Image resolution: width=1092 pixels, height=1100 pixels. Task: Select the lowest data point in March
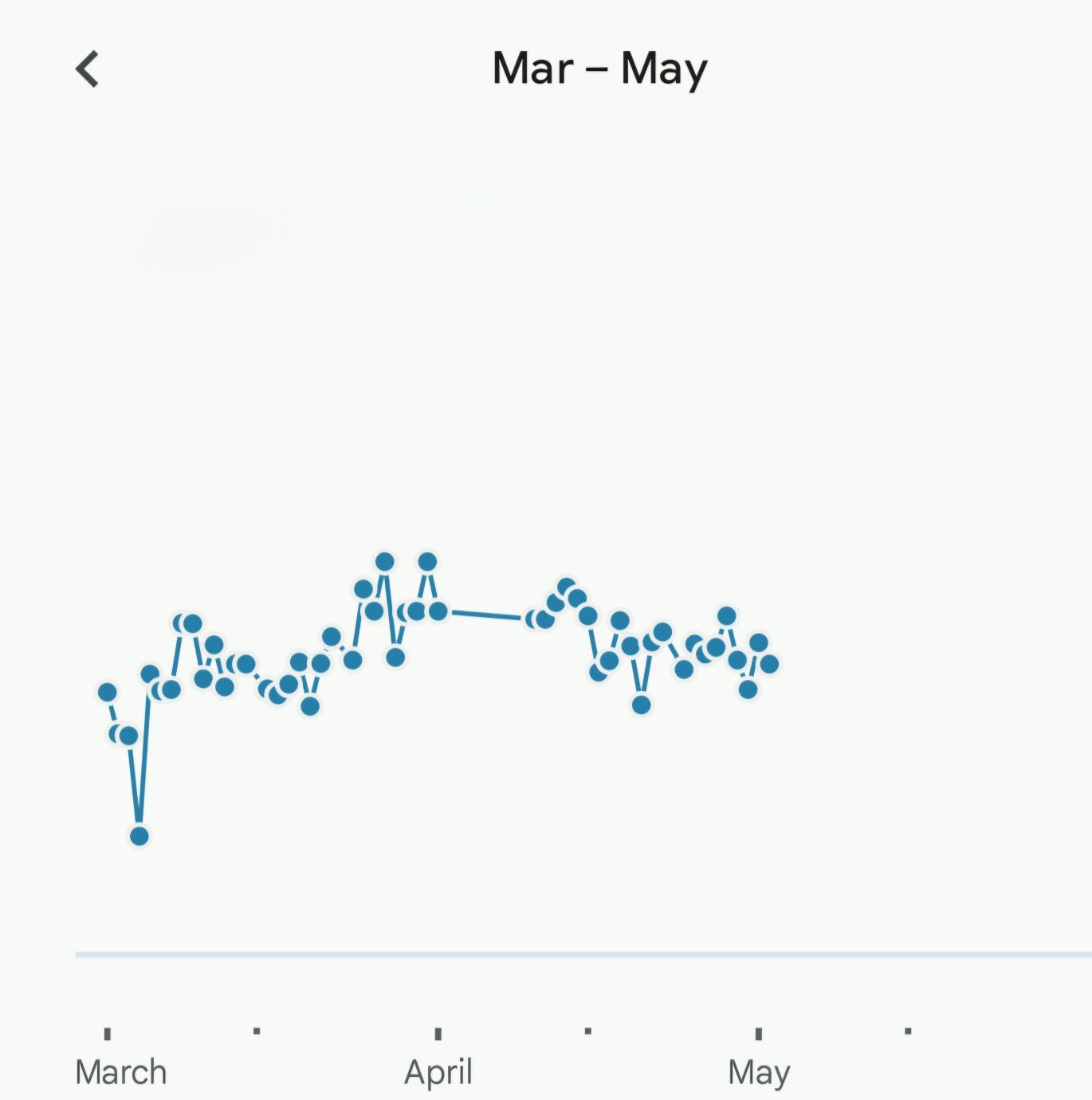(137, 835)
